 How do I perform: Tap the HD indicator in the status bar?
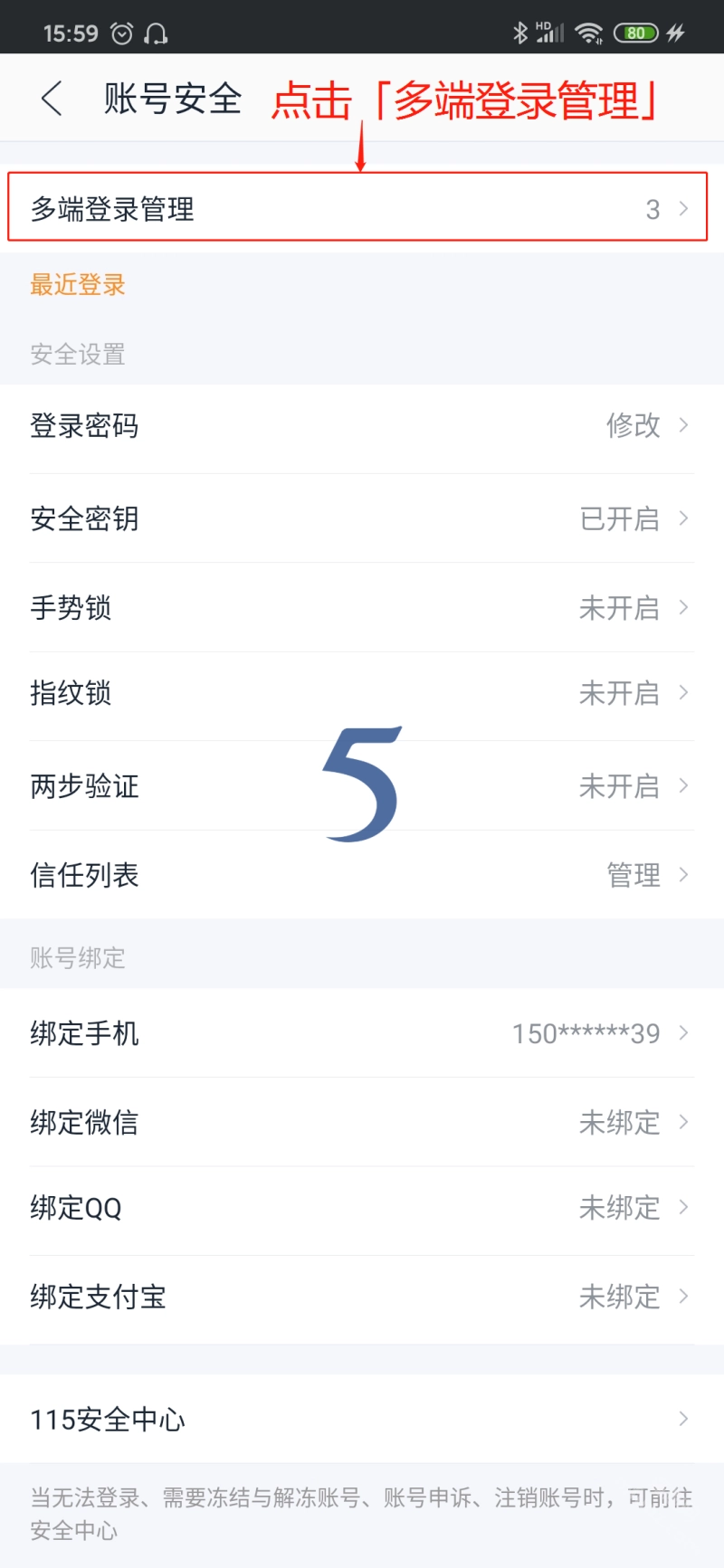click(x=541, y=25)
